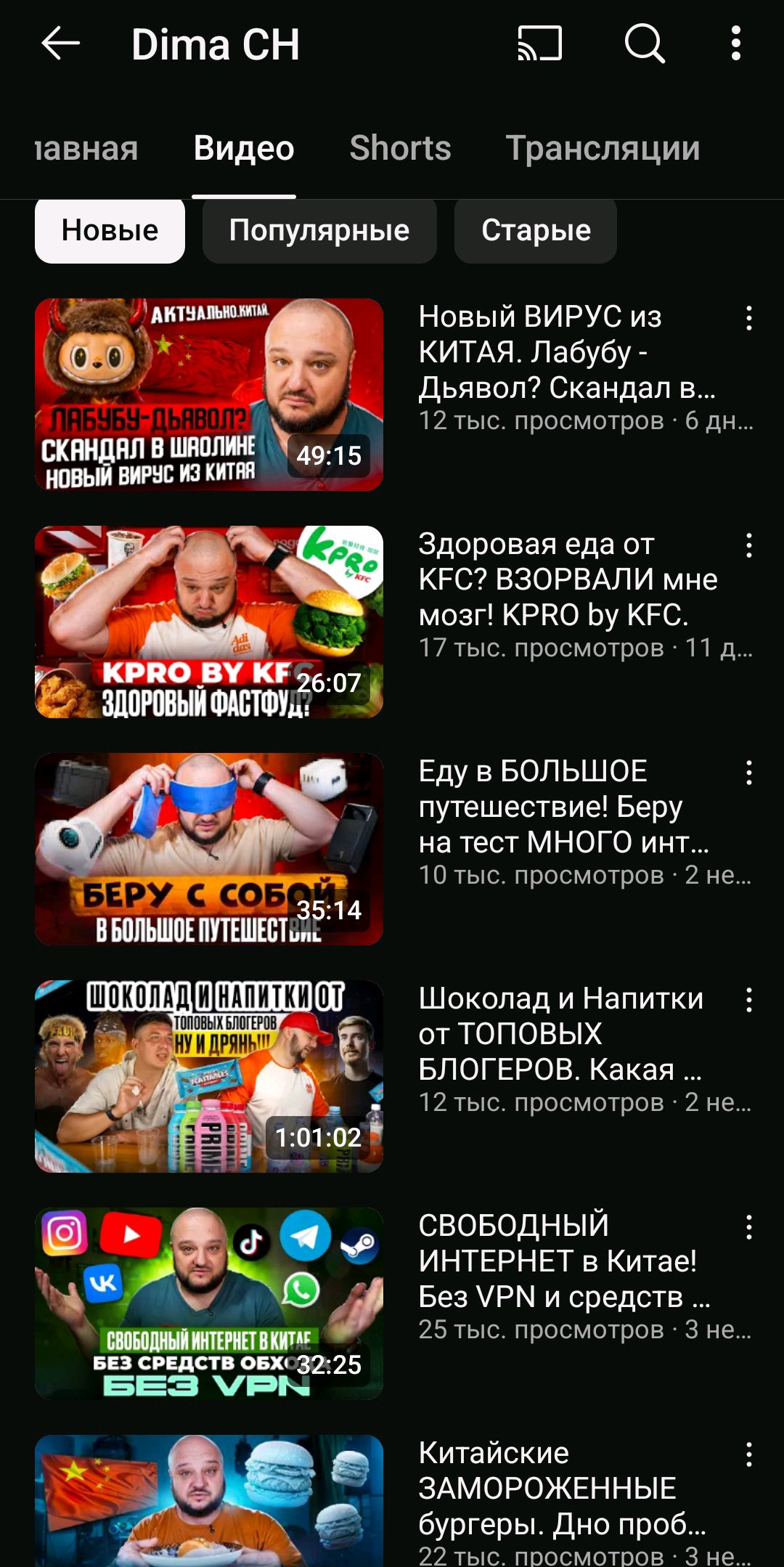Viewport: 784px width, 1567px height.
Task: Open Китайские ЗАМОРОЖЕННЫЕ бургеры video
Action: pyautogui.click(x=209, y=1501)
